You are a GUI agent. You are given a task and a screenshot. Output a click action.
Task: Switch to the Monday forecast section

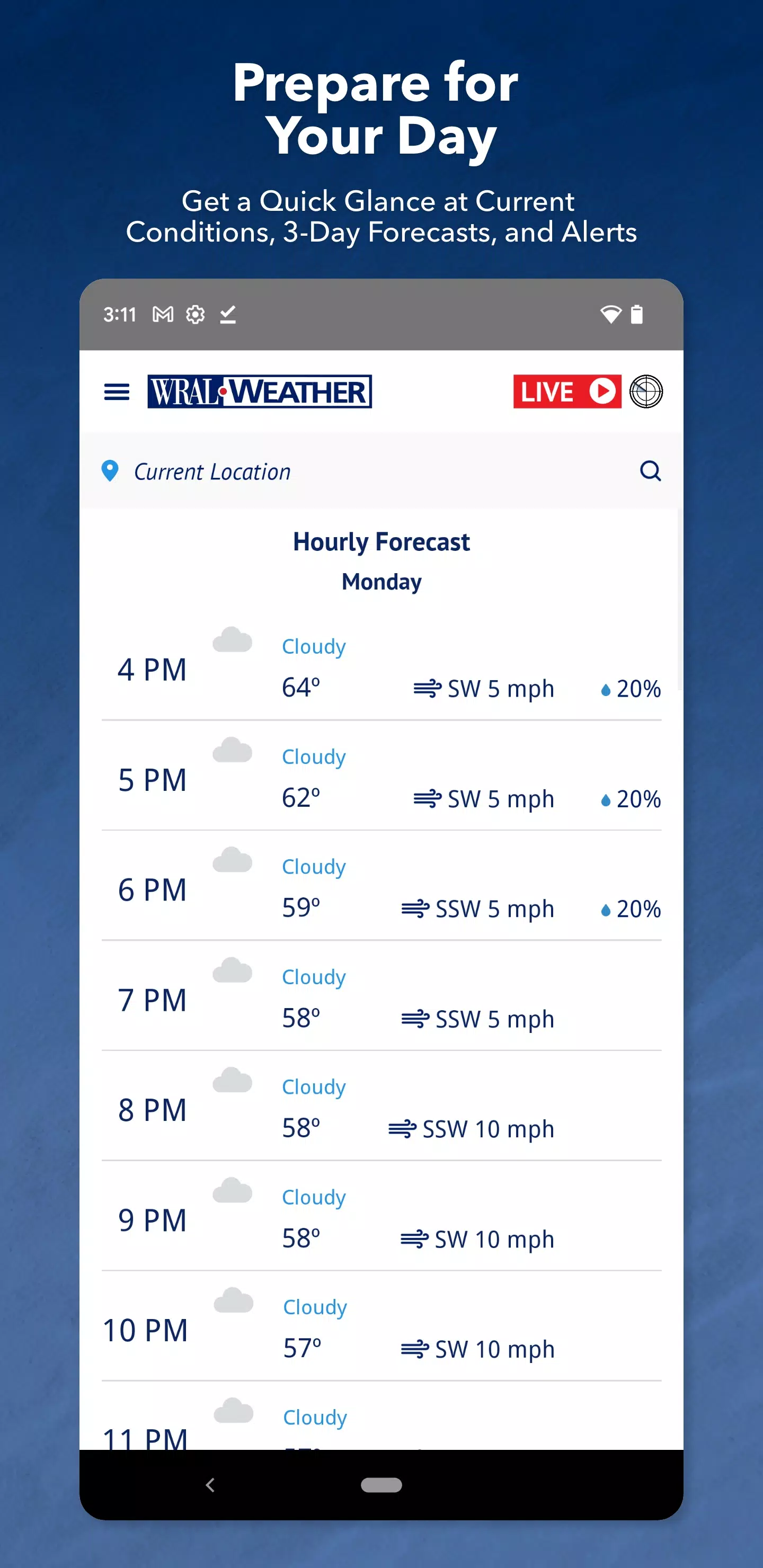[x=381, y=581]
